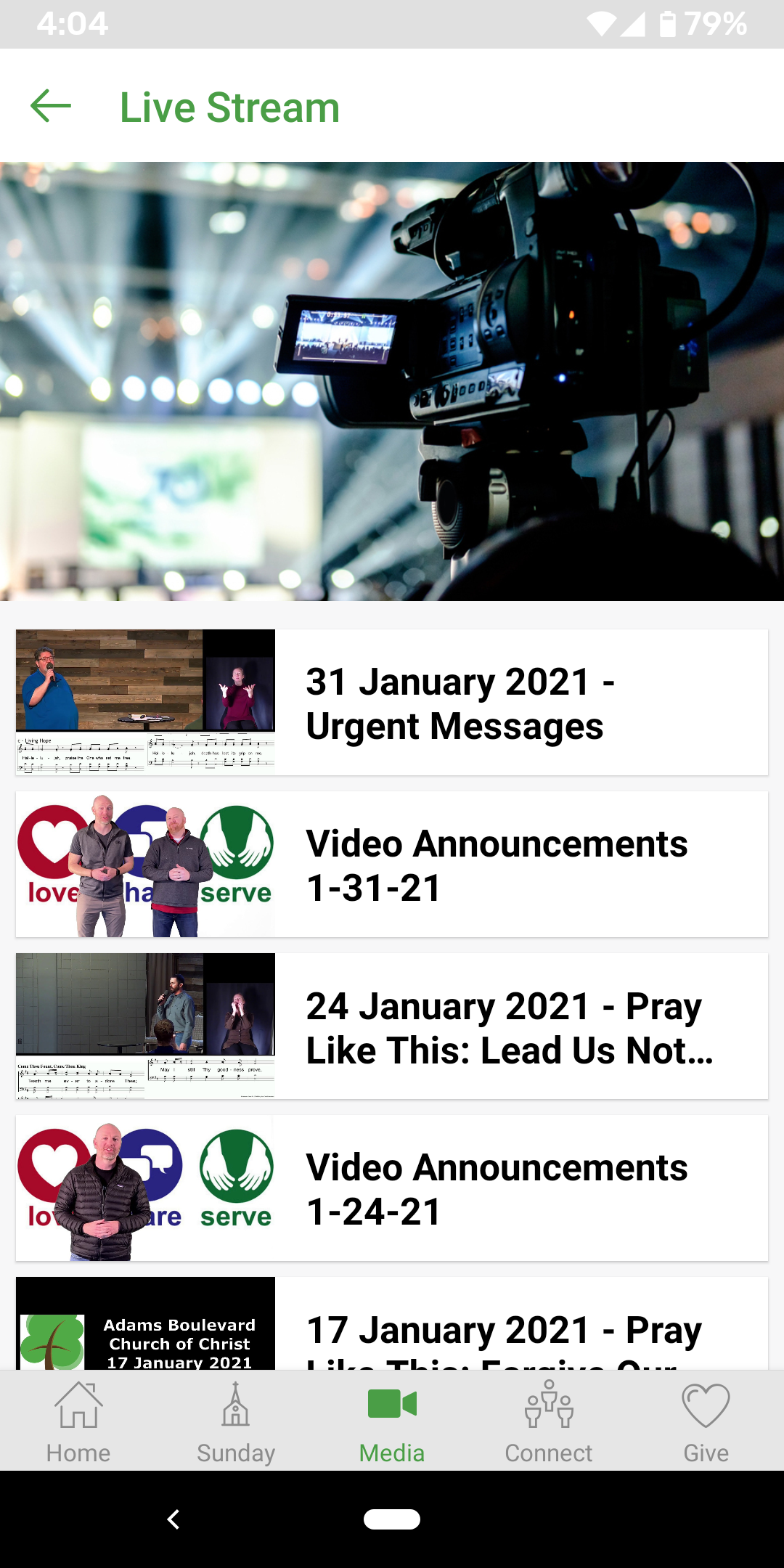Tap the system home pill
Viewport: 784px width, 1568px height.
392,1519
